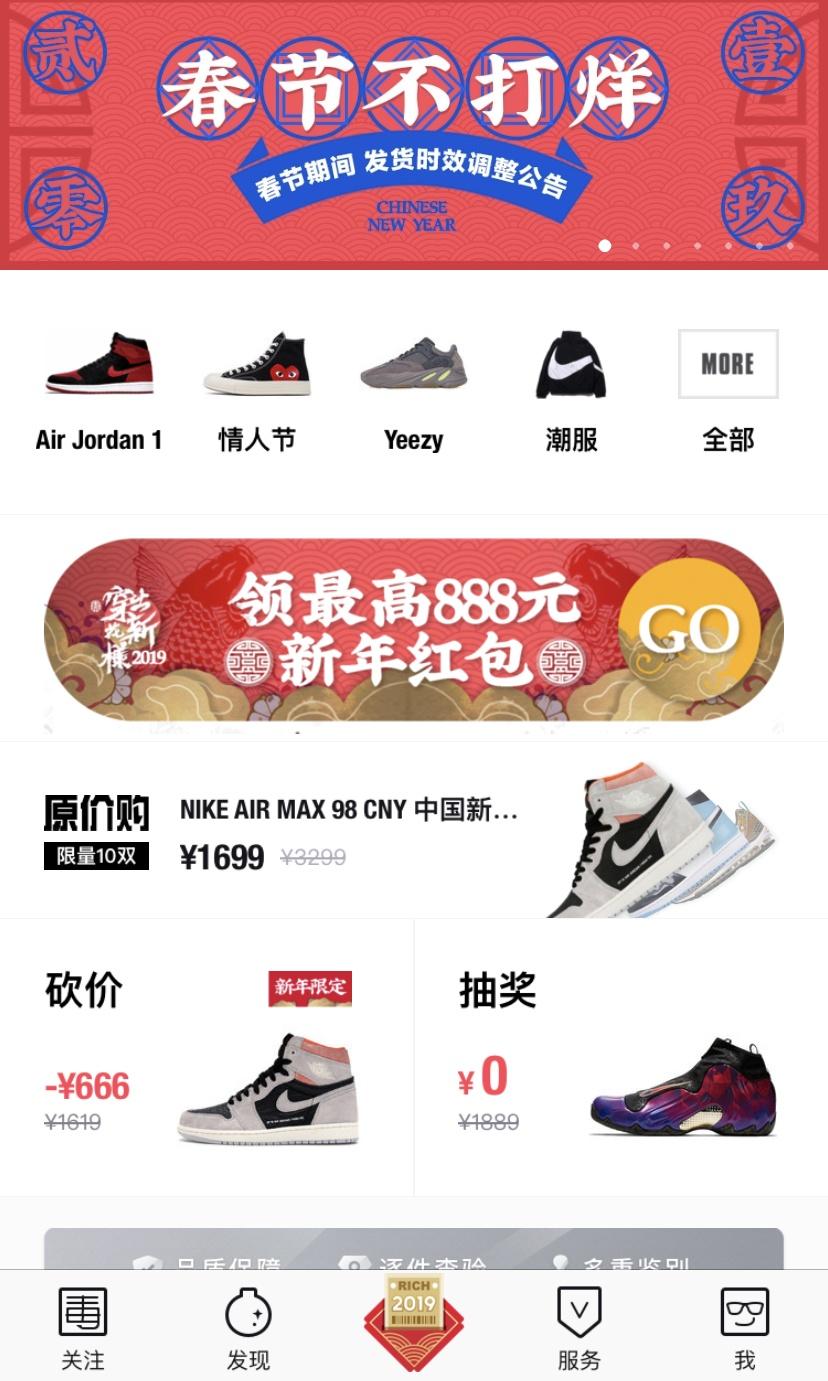Select the Yeezy category
Image resolution: width=828 pixels, height=1381 pixels.
pyautogui.click(x=413, y=390)
